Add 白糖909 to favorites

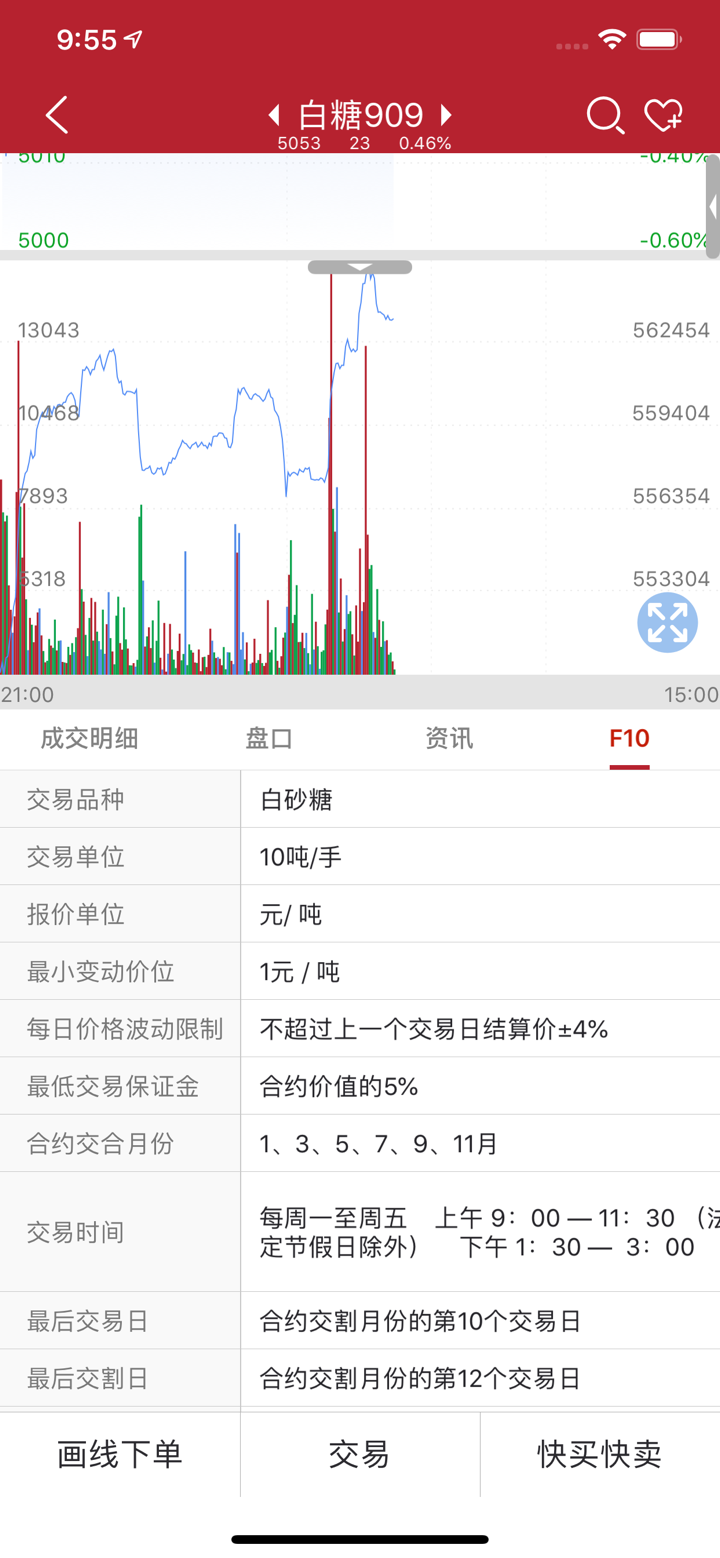663,115
